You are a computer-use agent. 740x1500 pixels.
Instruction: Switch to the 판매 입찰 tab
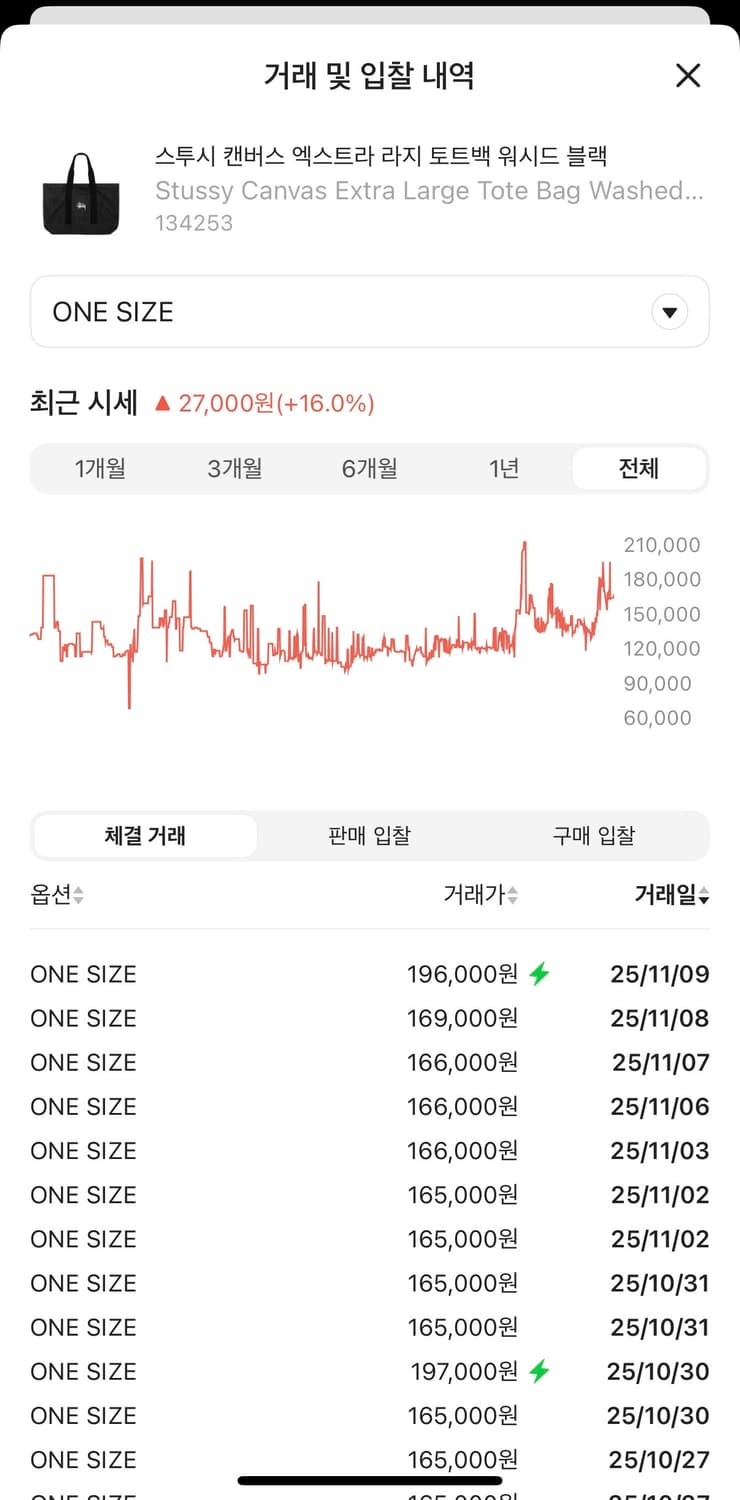369,836
